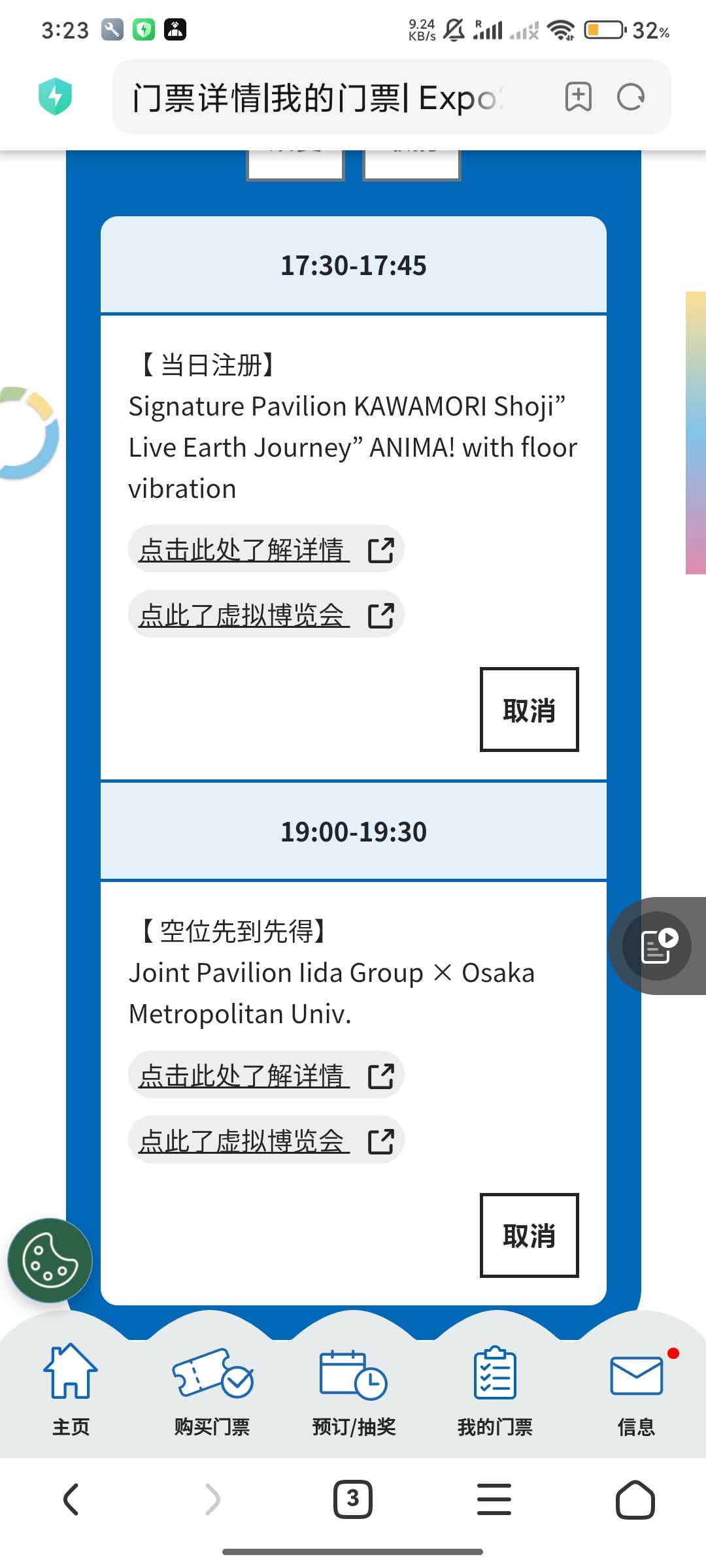Open the browser tab switcher

pyautogui.click(x=353, y=1499)
